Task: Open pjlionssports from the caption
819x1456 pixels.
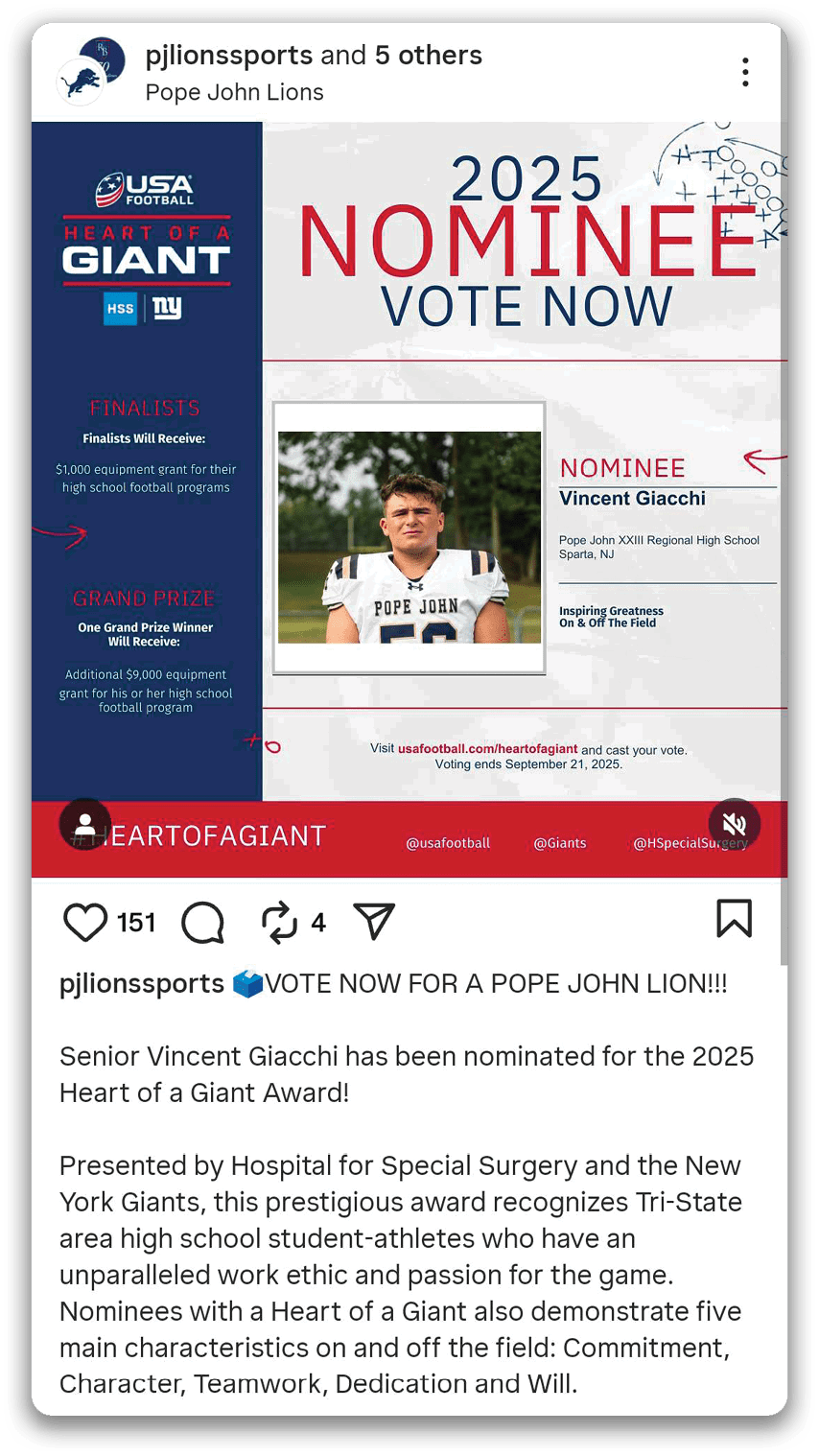Action: (x=141, y=983)
